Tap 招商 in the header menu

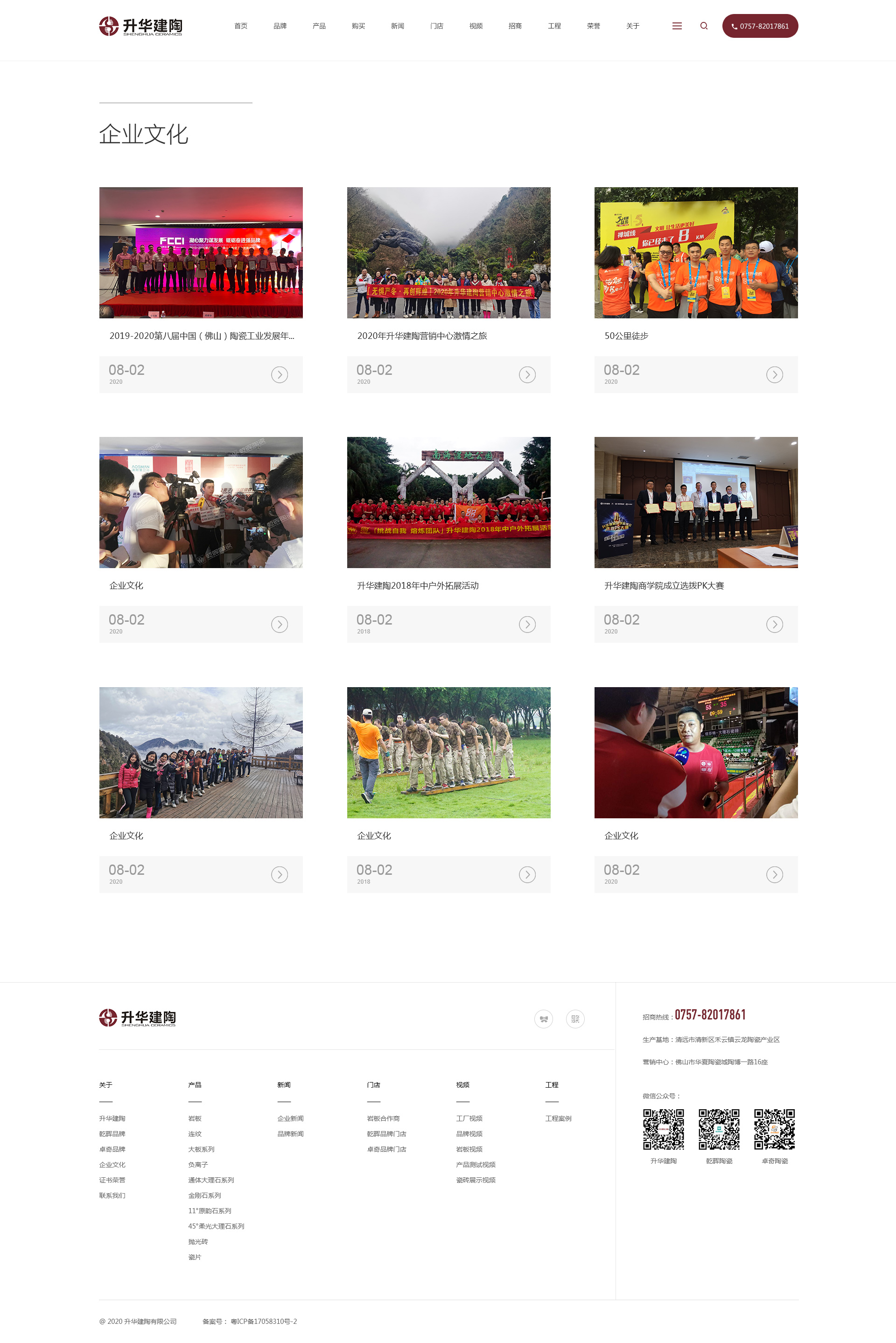(x=515, y=26)
